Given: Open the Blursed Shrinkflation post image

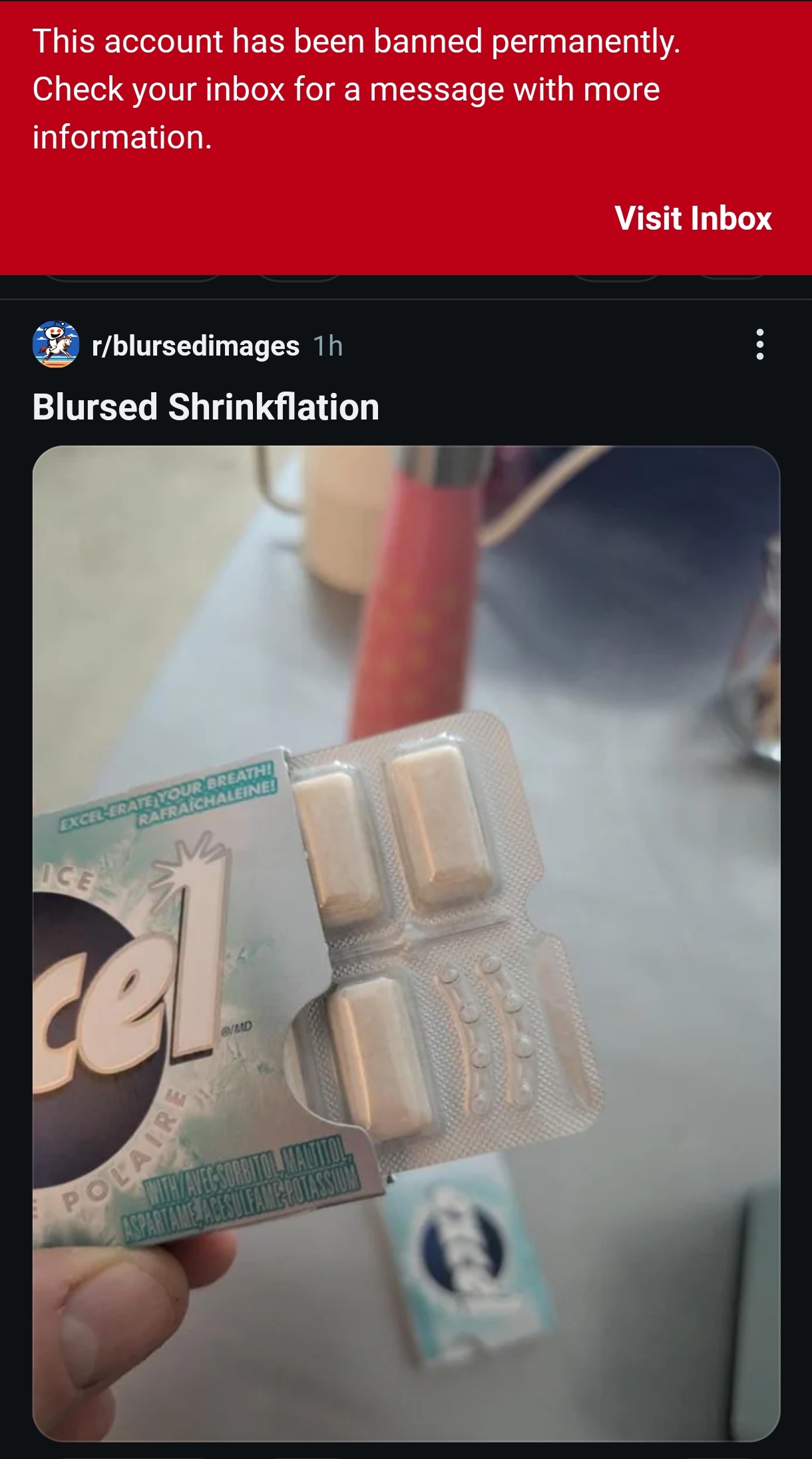Looking at the screenshot, I should [406, 944].
